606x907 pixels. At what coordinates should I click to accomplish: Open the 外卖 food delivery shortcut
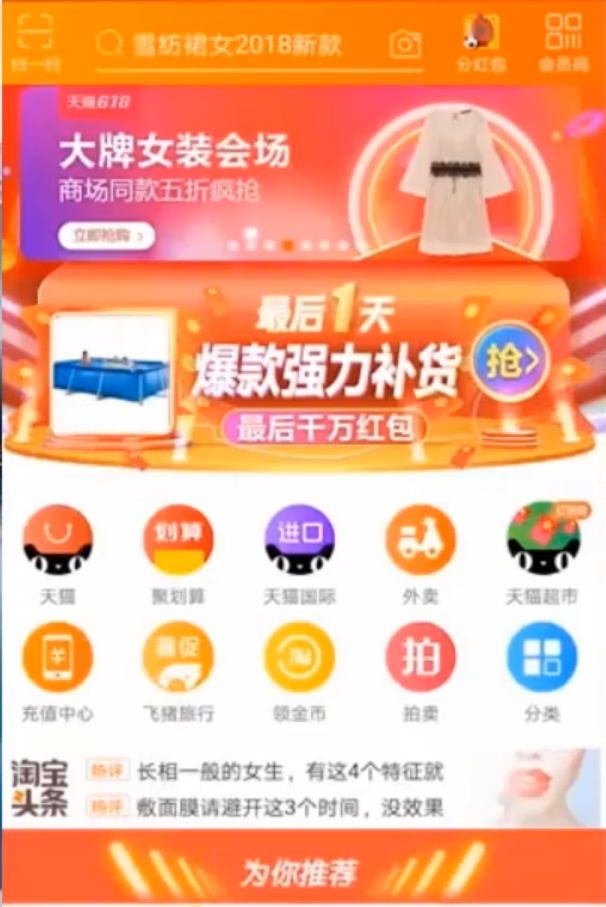421,553
